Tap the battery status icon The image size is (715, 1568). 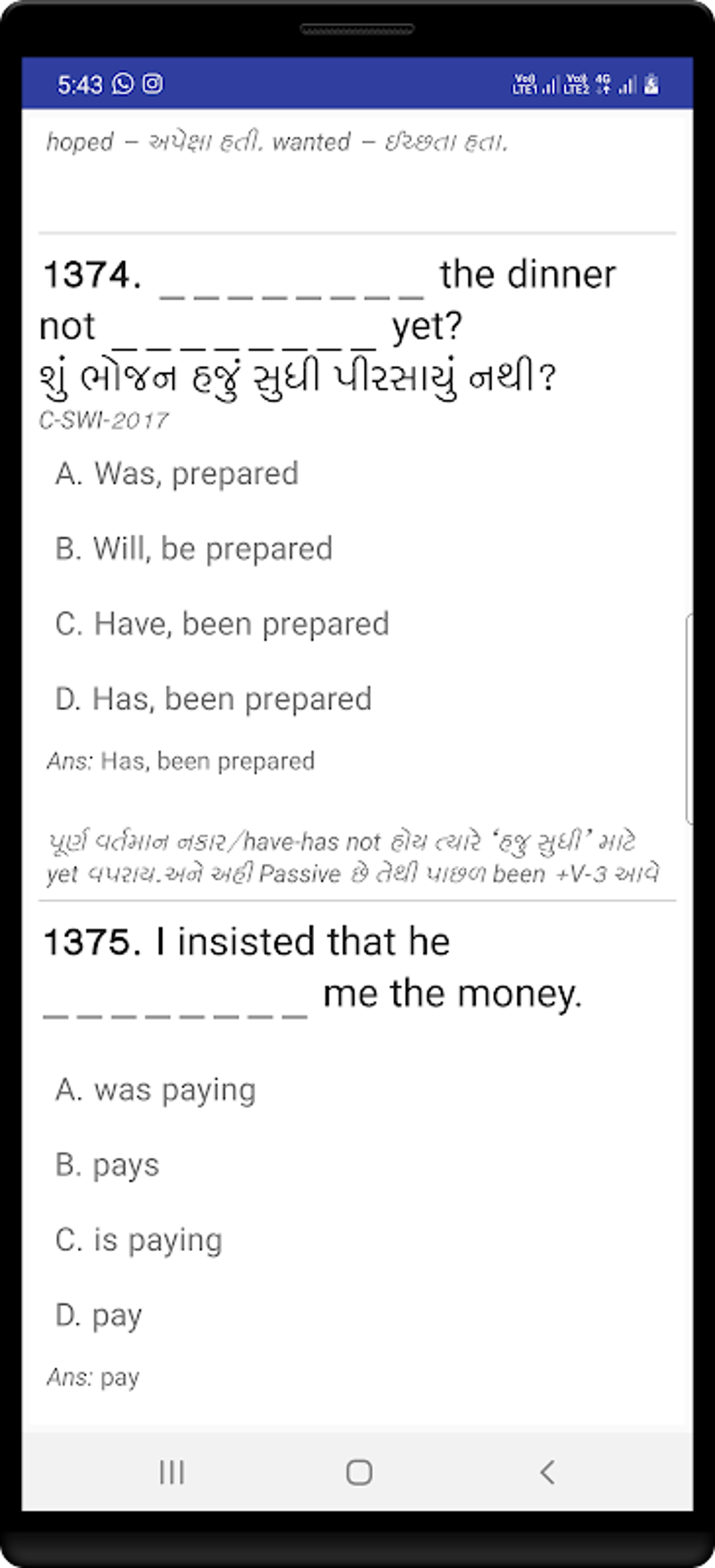click(652, 85)
